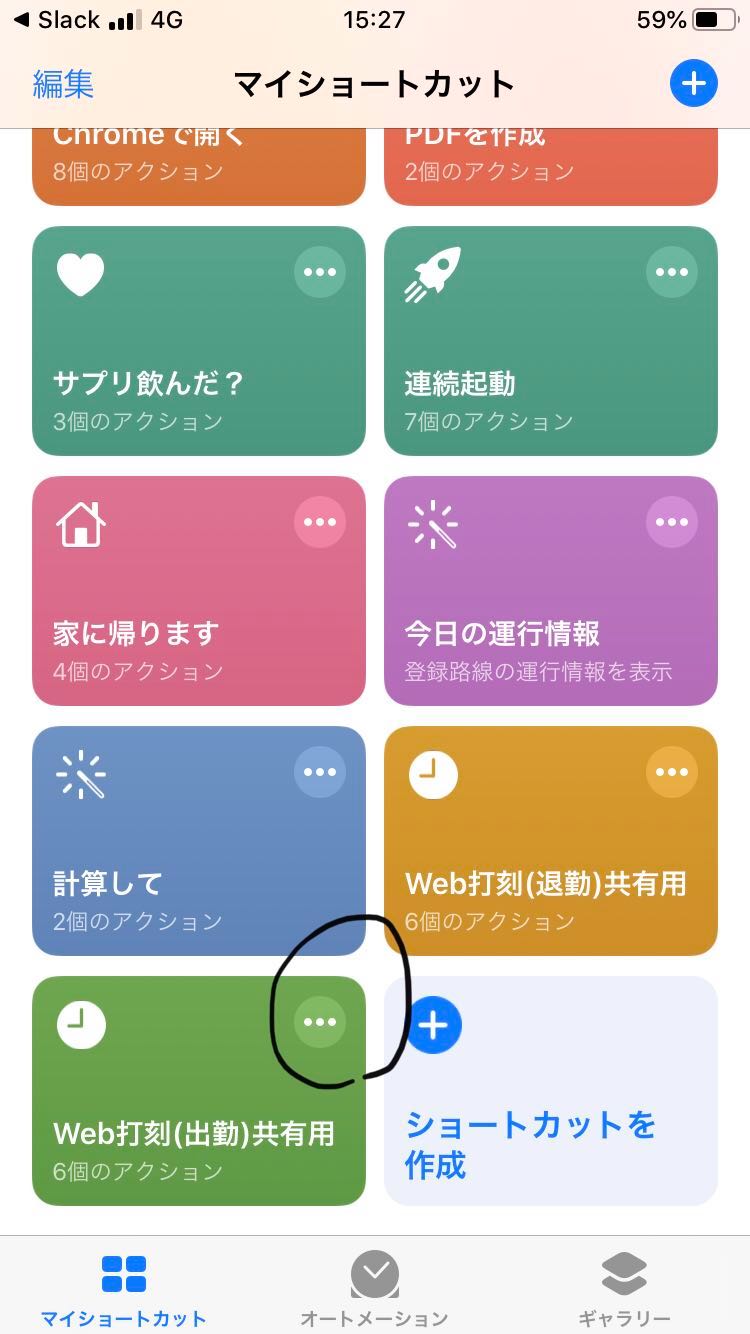Open detail menu on 計算して card

tap(320, 772)
